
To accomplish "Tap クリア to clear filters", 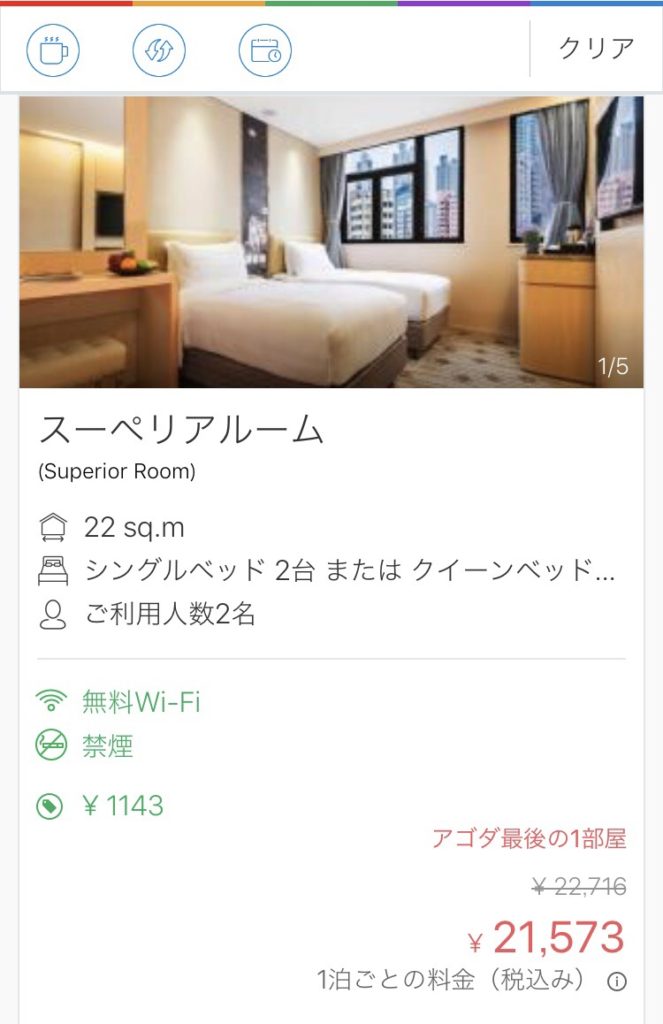I will [x=596, y=48].
